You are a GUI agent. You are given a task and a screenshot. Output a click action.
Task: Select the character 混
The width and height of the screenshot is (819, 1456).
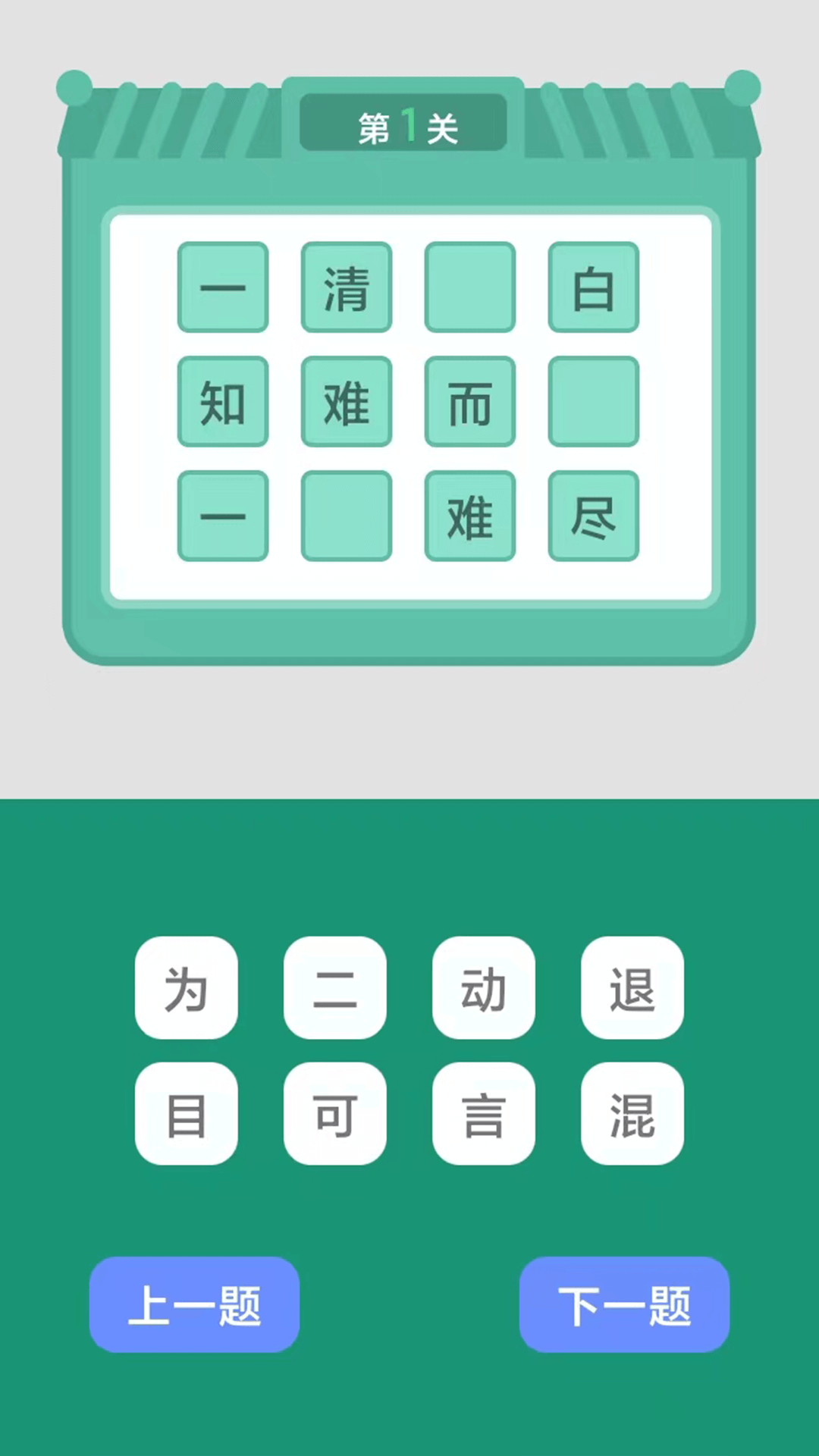[x=632, y=1114]
